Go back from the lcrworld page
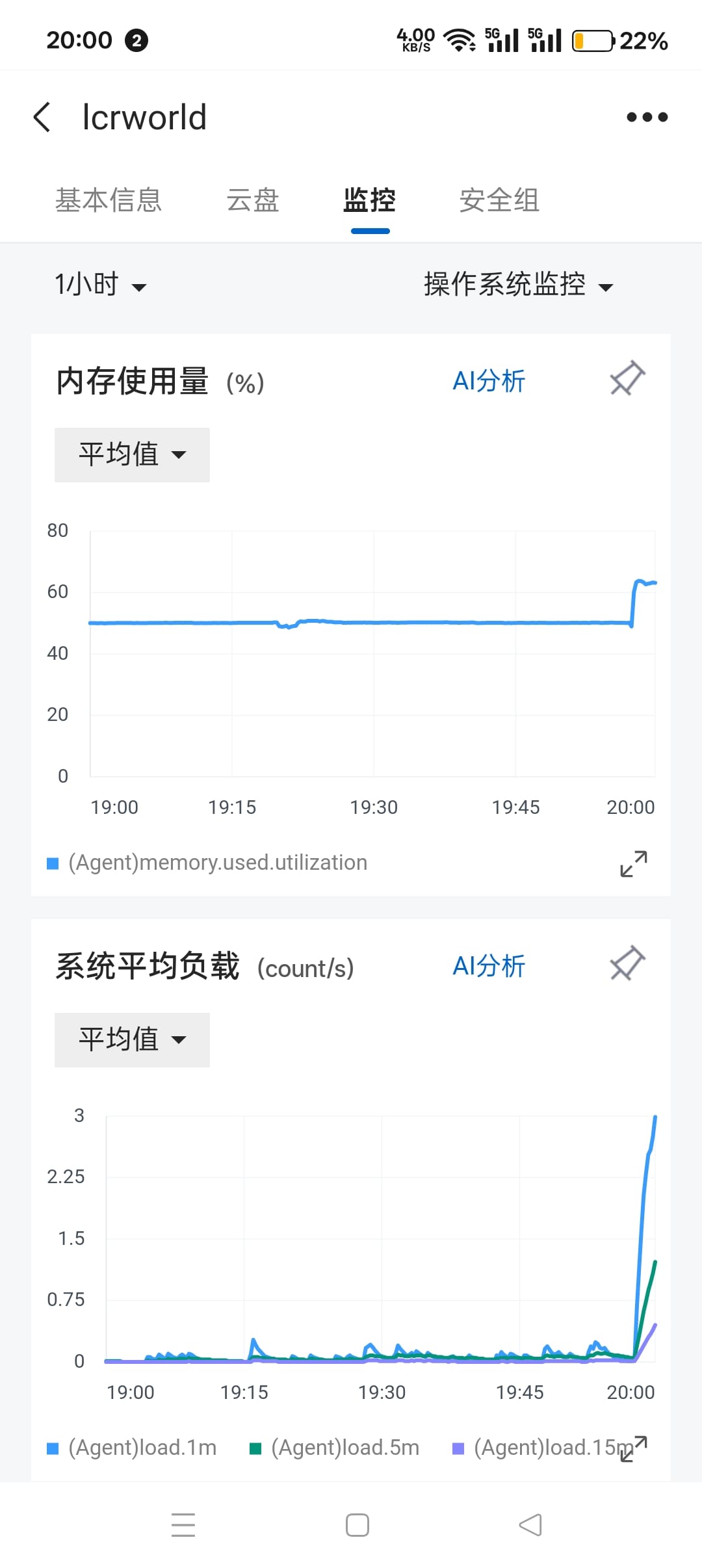Screen dimensions: 702x1568 [x=42, y=118]
